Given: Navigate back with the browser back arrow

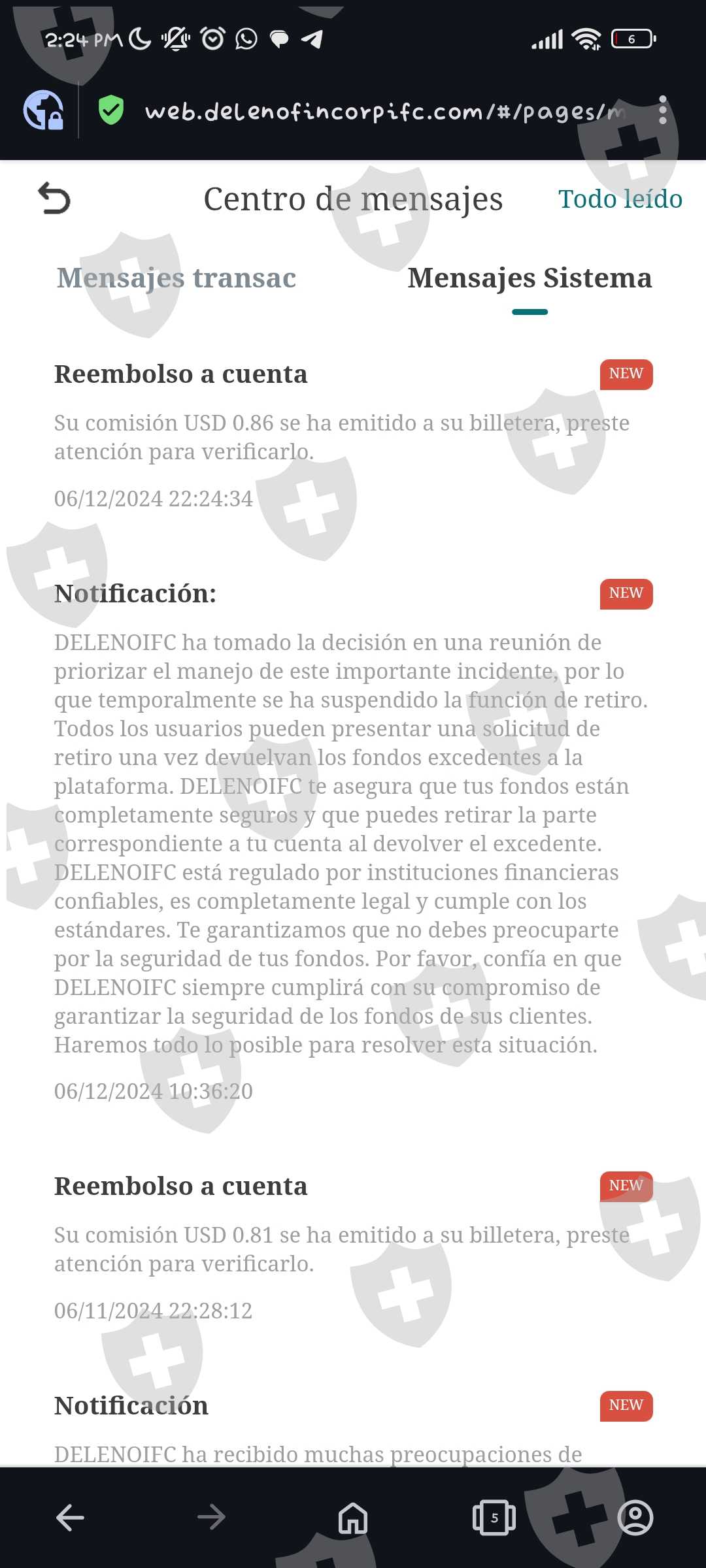Looking at the screenshot, I should click(70, 1517).
